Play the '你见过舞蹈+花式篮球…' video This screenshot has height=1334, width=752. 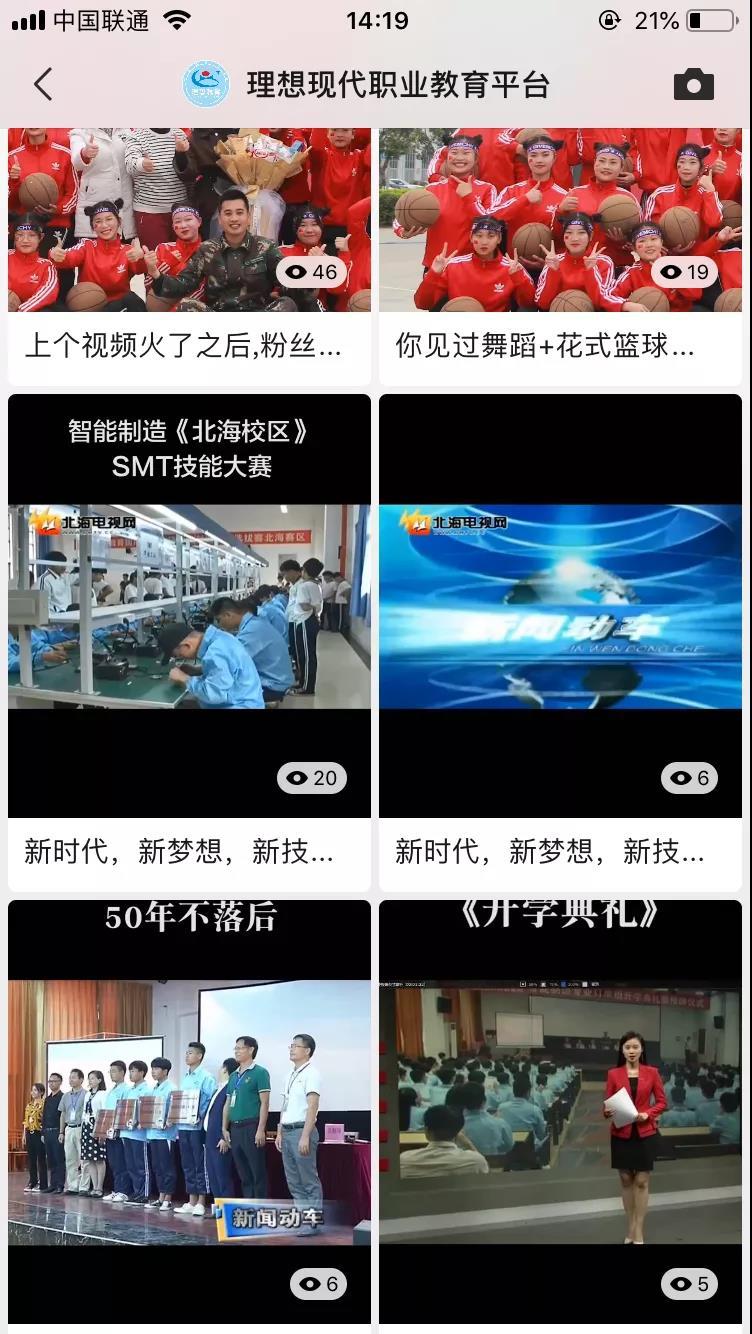click(560, 220)
